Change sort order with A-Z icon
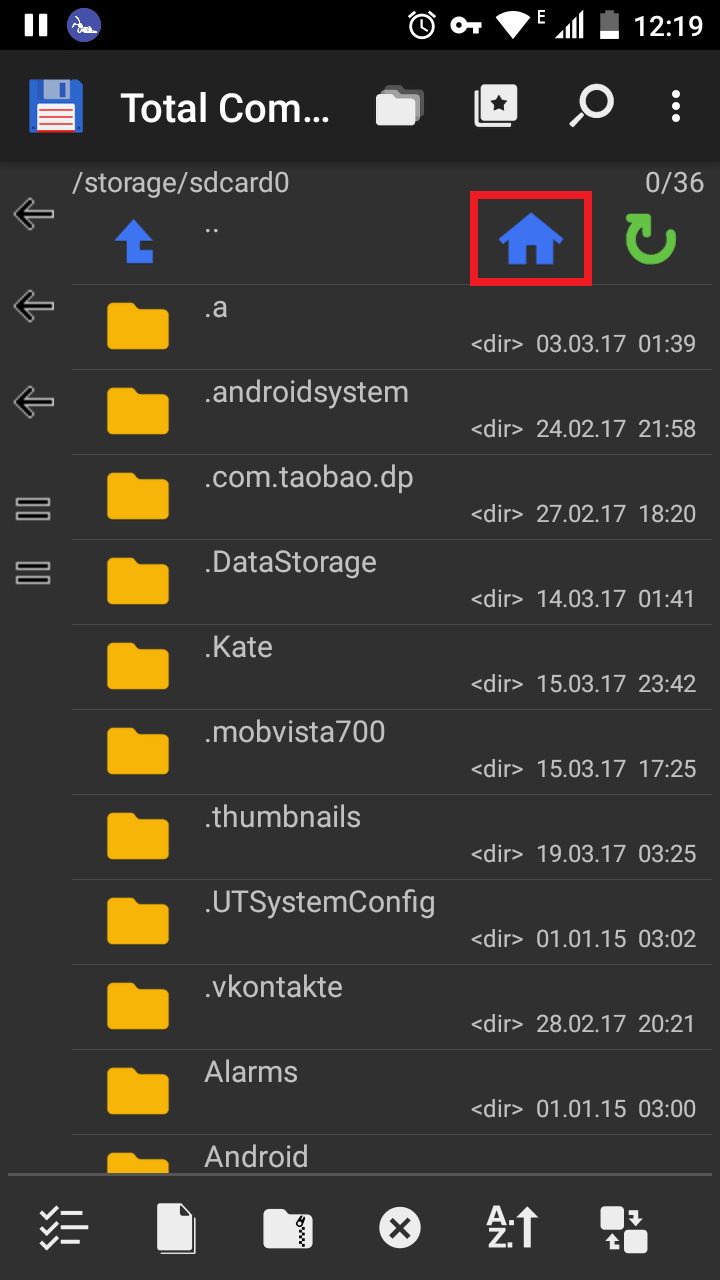This screenshot has height=1280, width=720. [x=512, y=1227]
